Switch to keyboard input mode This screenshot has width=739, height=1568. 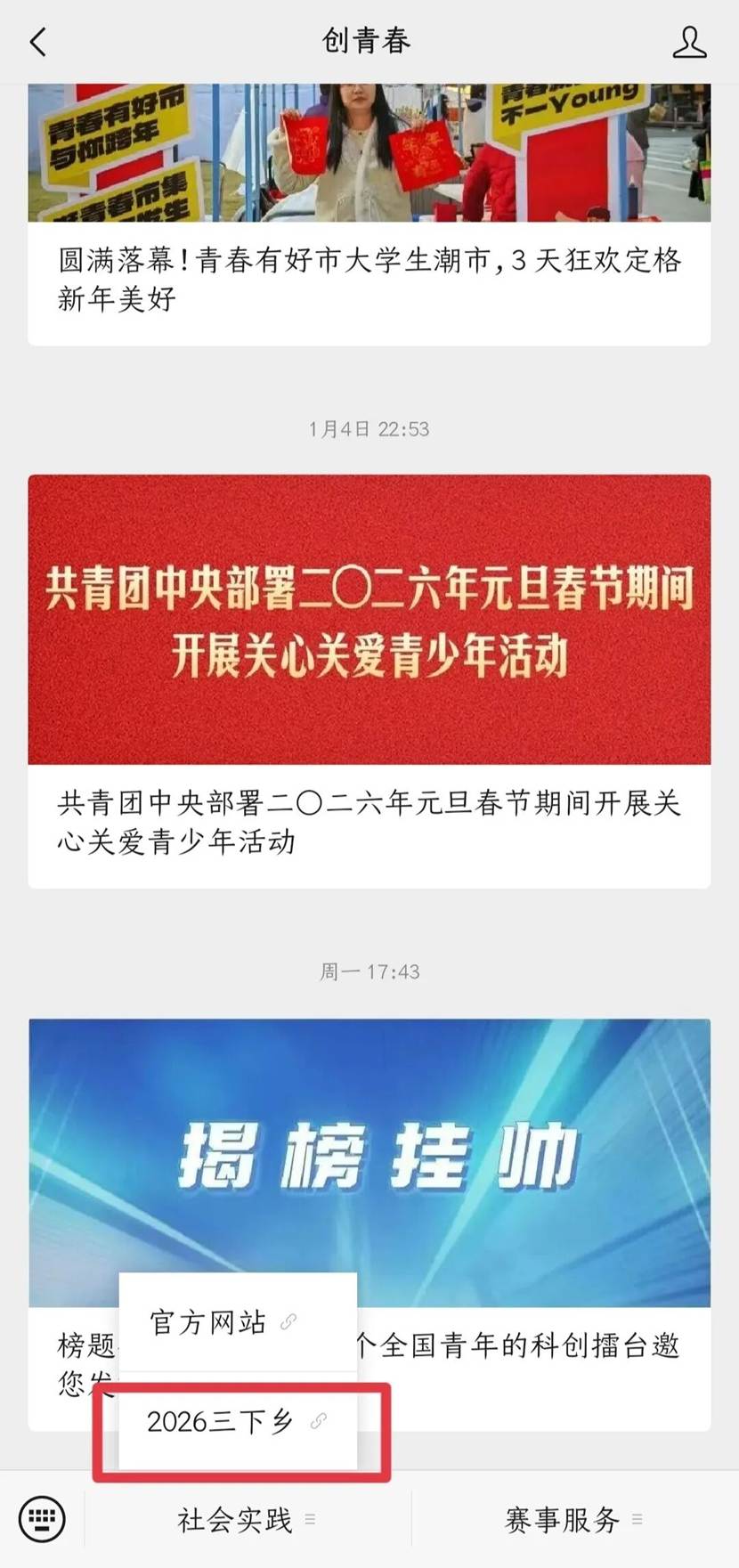coord(42,1519)
